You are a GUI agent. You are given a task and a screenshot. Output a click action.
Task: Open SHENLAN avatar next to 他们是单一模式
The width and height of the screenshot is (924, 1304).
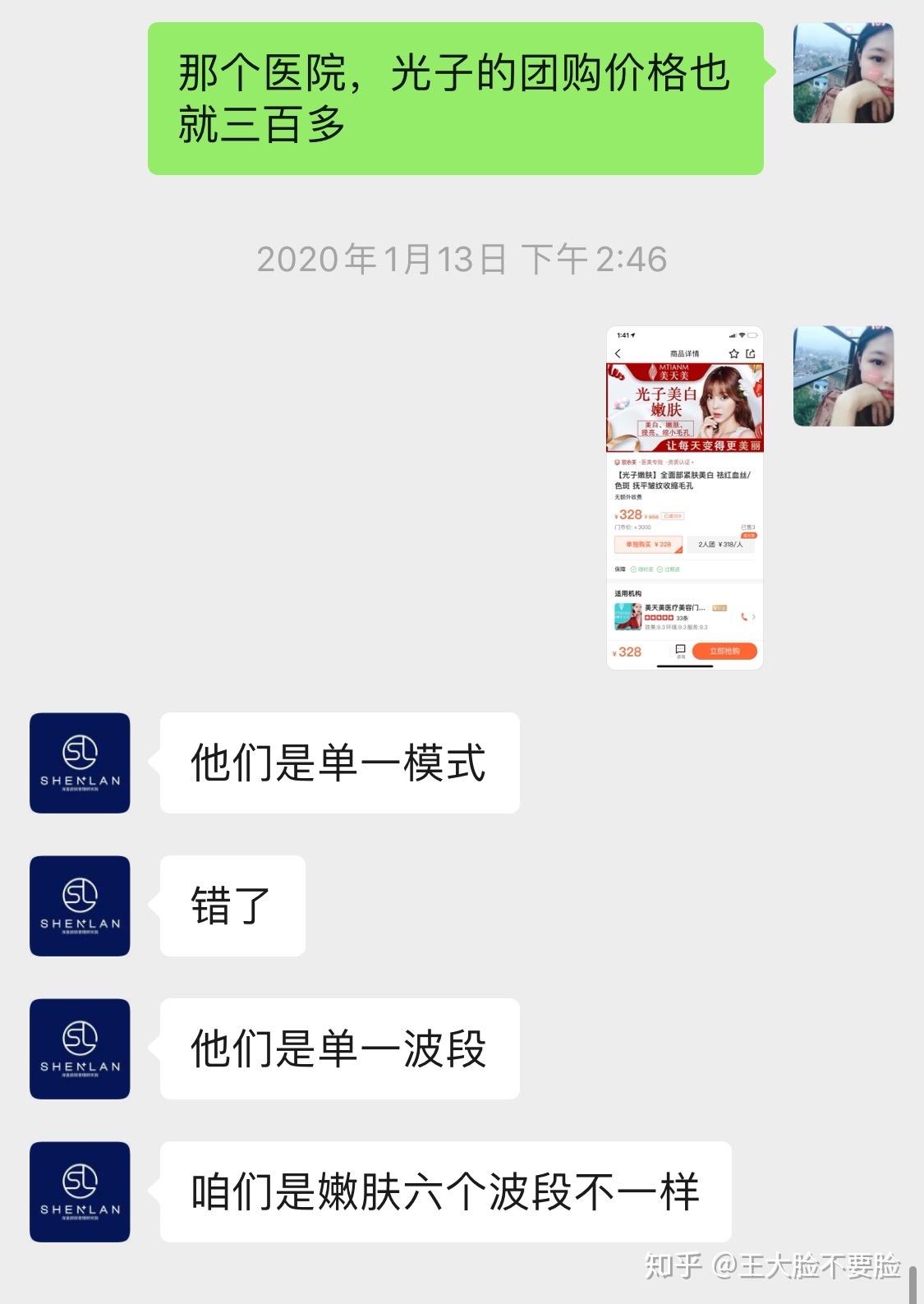point(80,763)
